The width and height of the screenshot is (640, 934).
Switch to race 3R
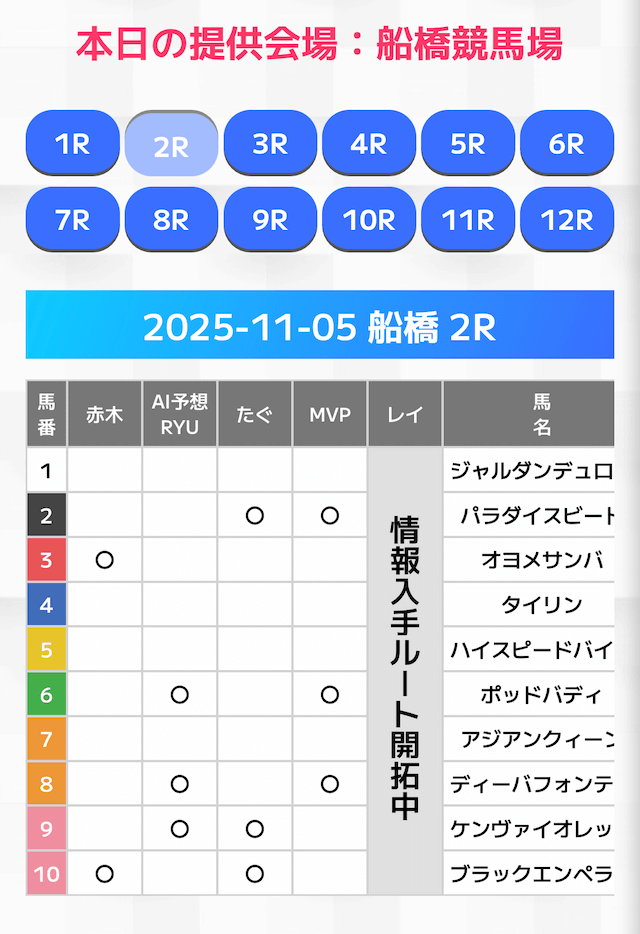pyautogui.click(x=270, y=144)
